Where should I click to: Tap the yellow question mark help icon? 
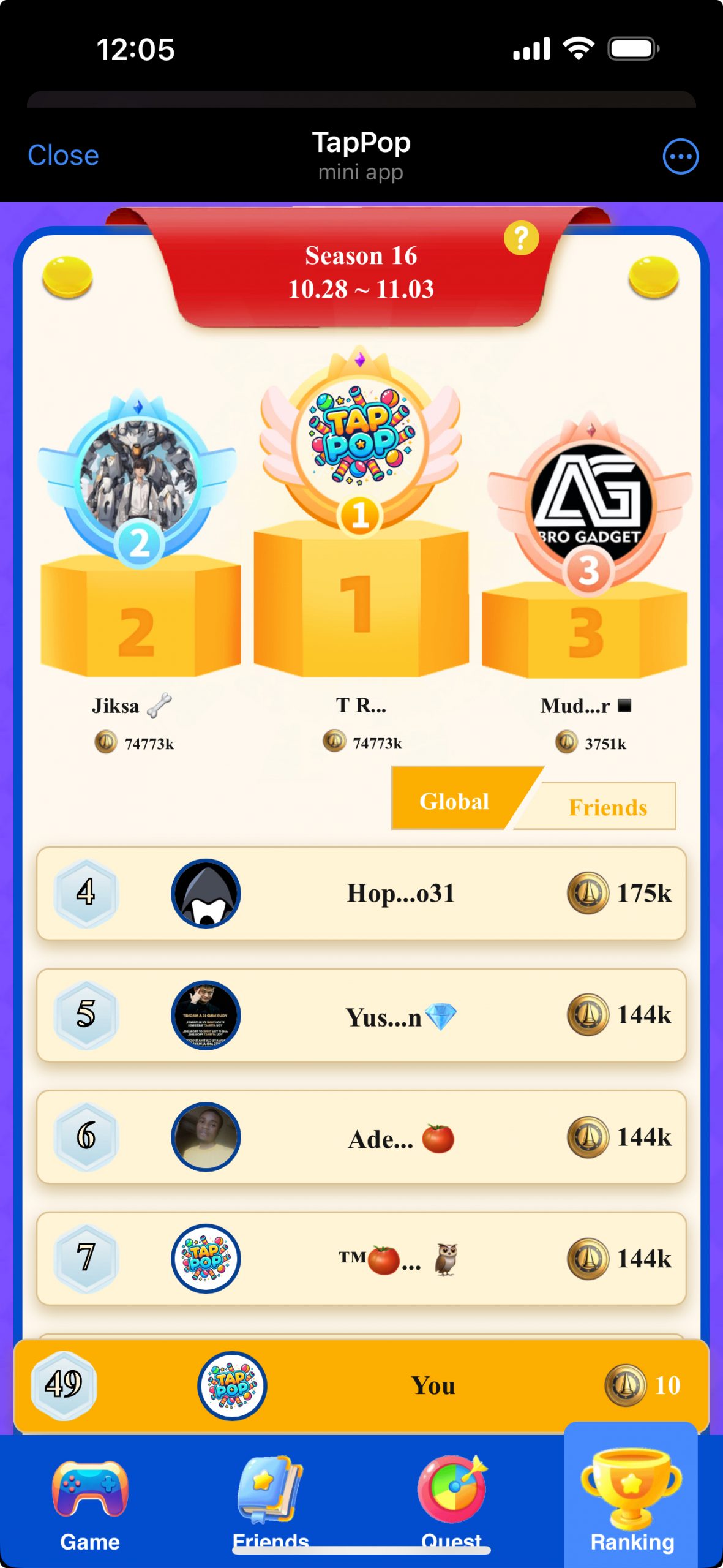tap(521, 238)
